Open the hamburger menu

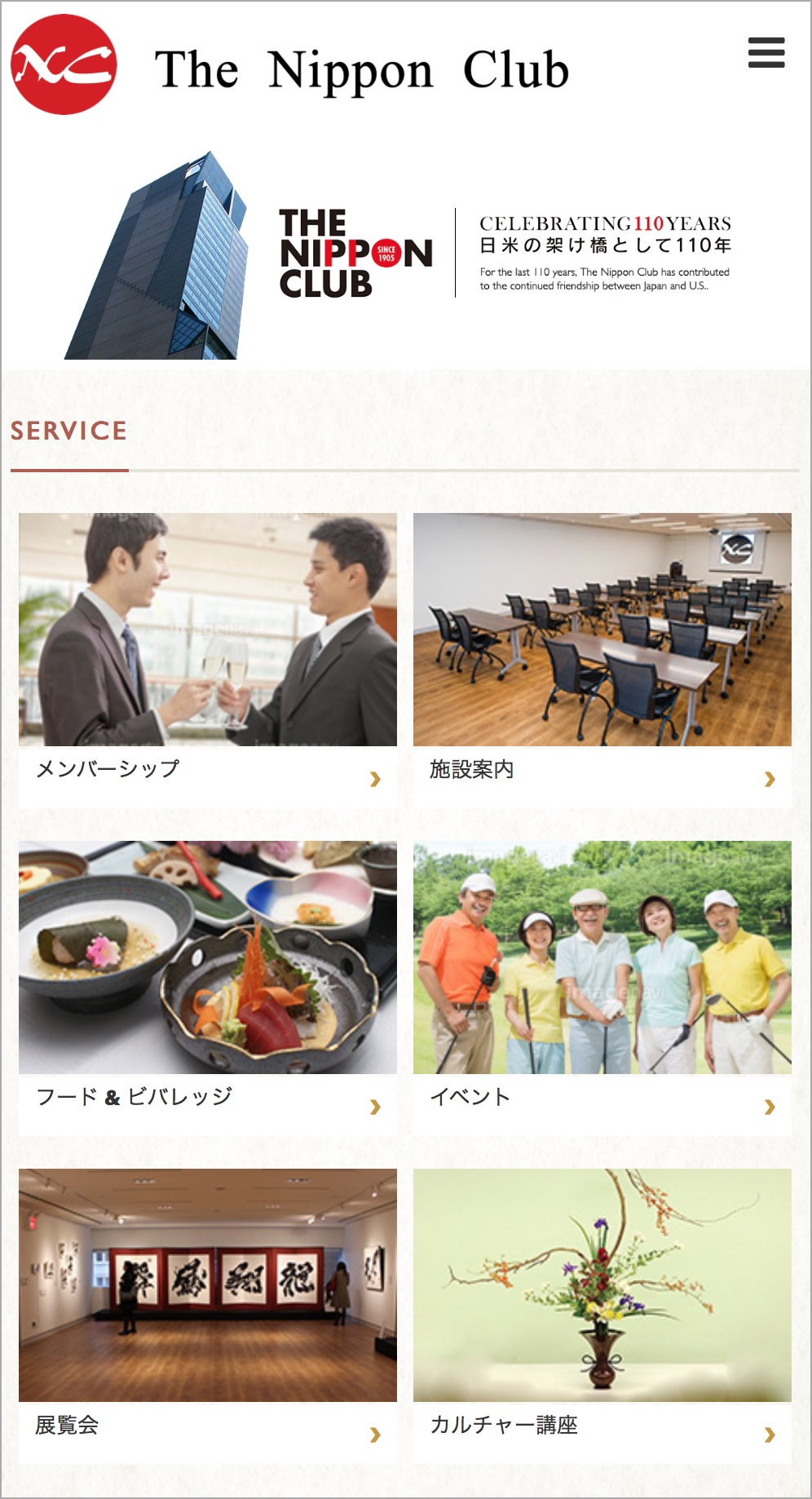click(766, 52)
